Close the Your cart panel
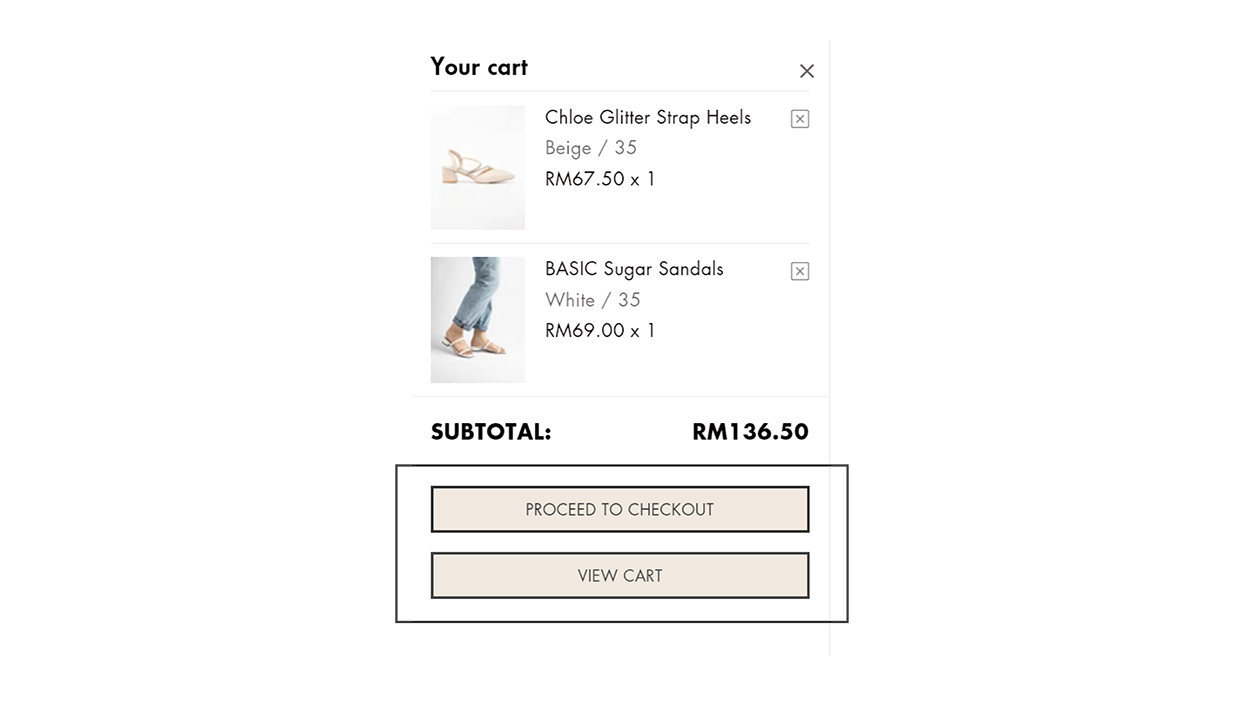This screenshot has height=708, width=1244. coord(806,71)
